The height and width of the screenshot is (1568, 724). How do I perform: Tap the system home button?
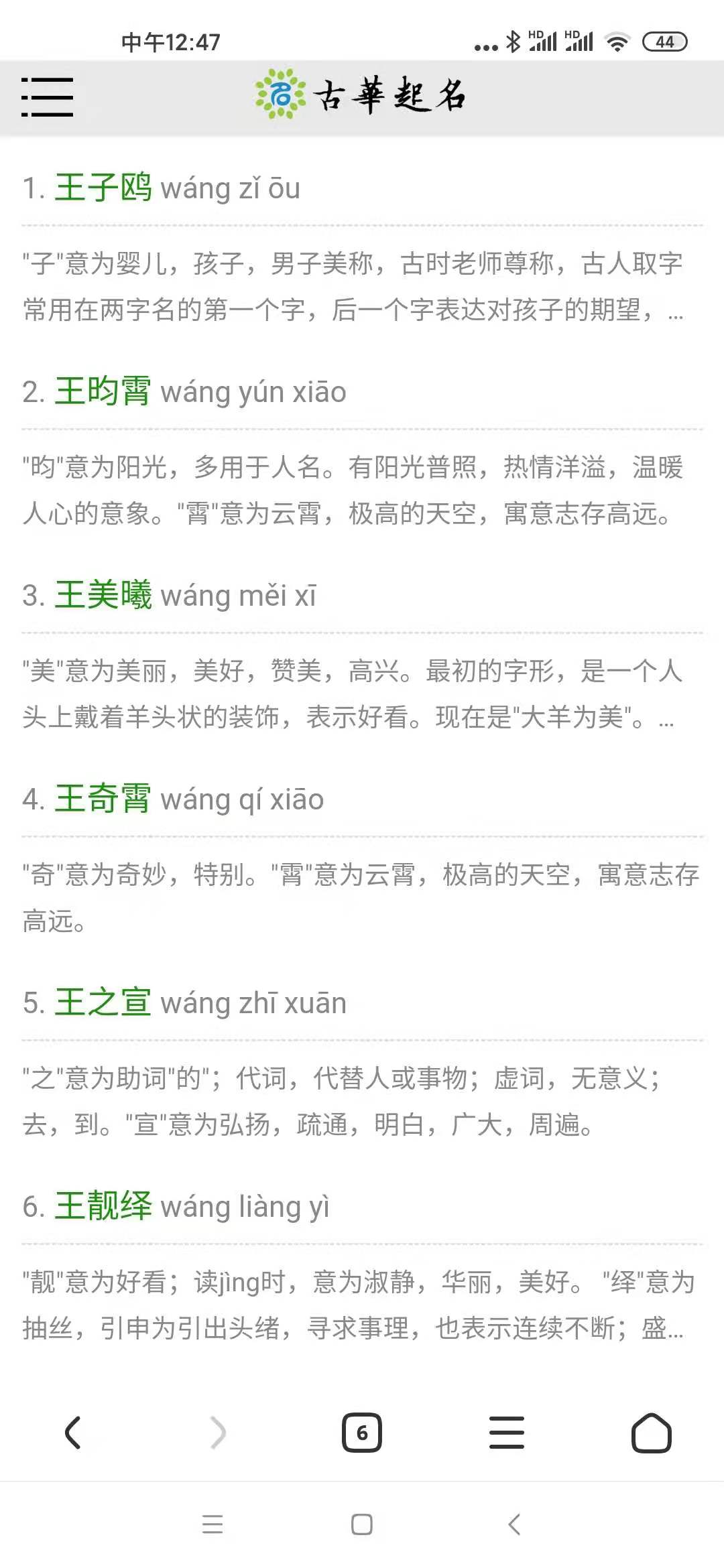pos(362,1525)
